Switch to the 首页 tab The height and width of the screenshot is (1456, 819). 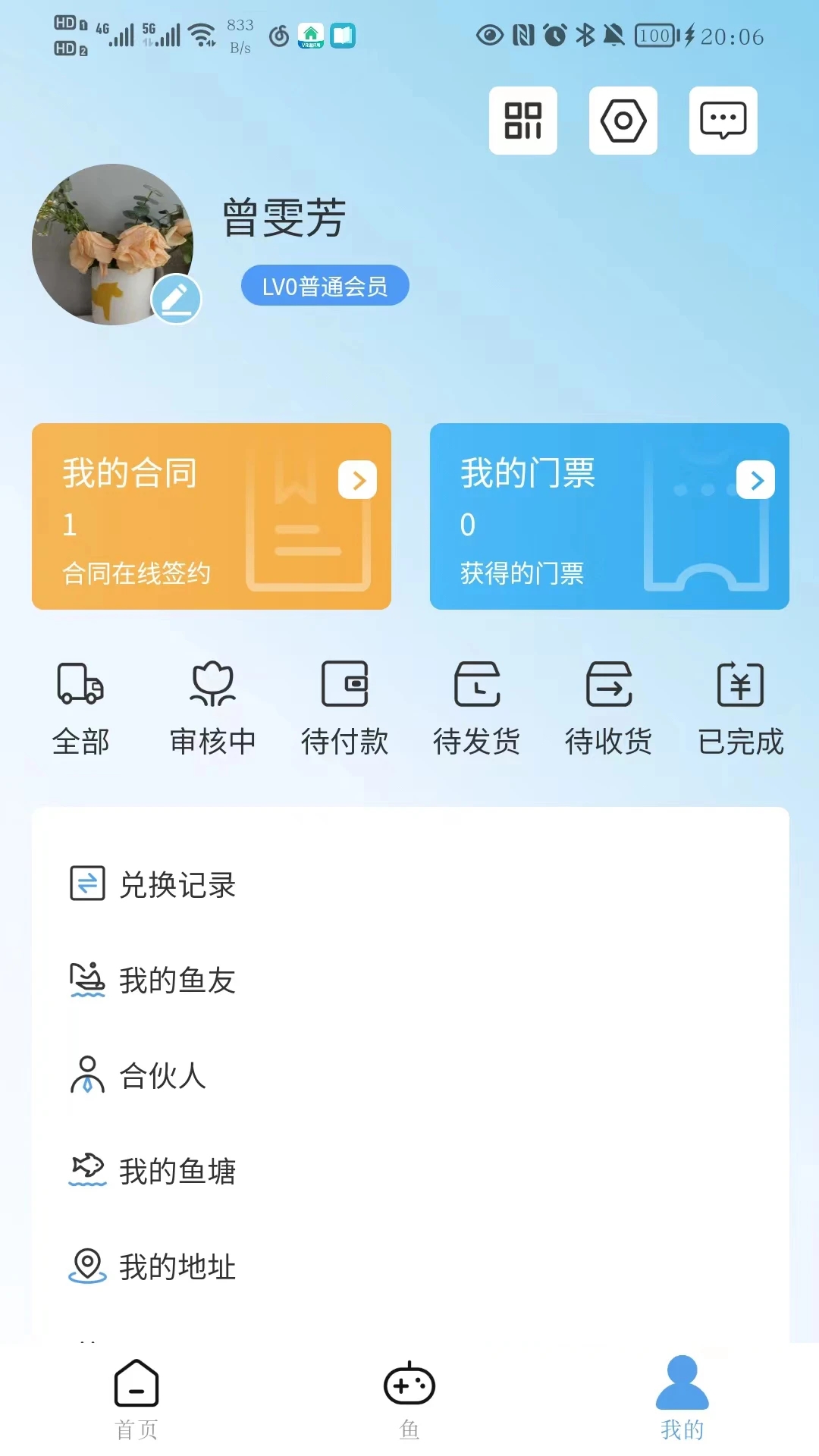(136, 1399)
